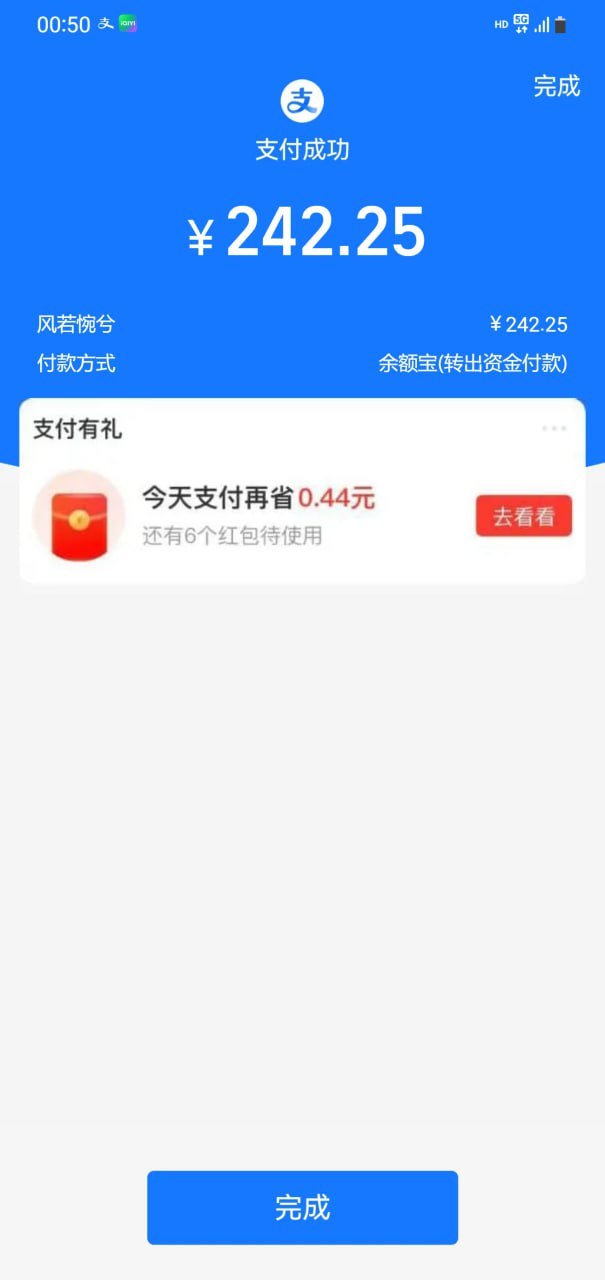The width and height of the screenshot is (605, 1280).
Task: Open the three-dot menu on 支付有礼 card
Action: pos(553,428)
